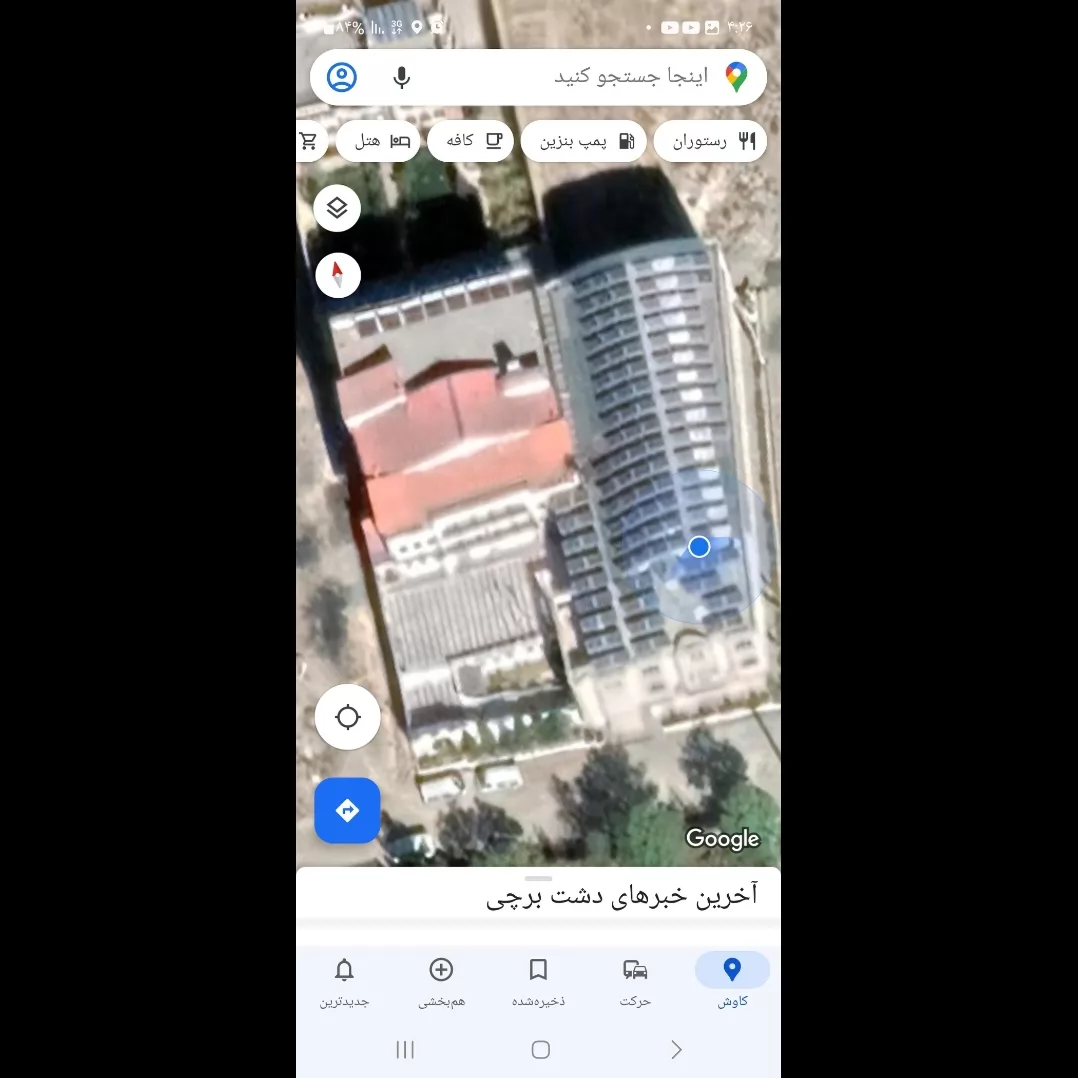1078x1078 pixels.
Task: Open the blue directions button
Action: pyautogui.click(x=347, y=810)
